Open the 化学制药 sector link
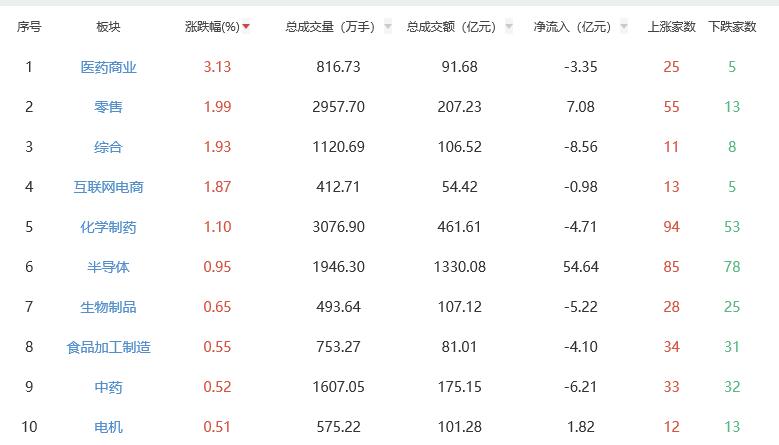 pyautogui.click(x=108, y=227)
